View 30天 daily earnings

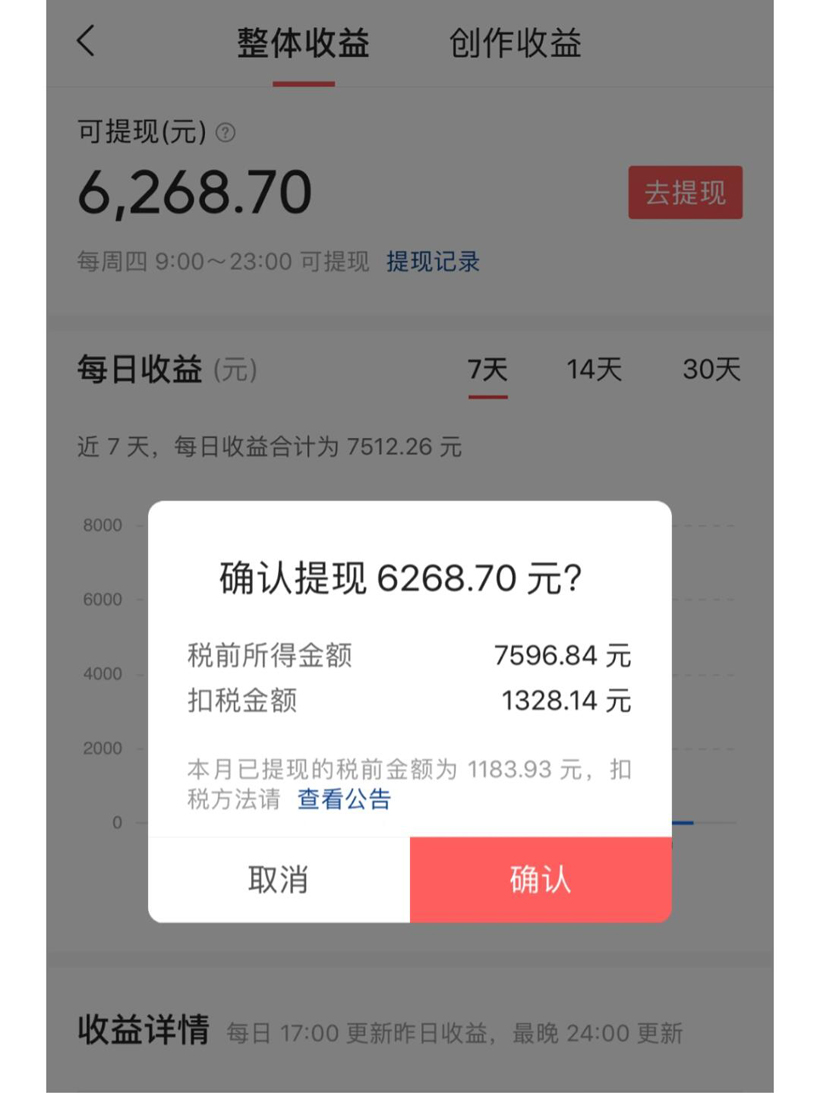(711, 370)
